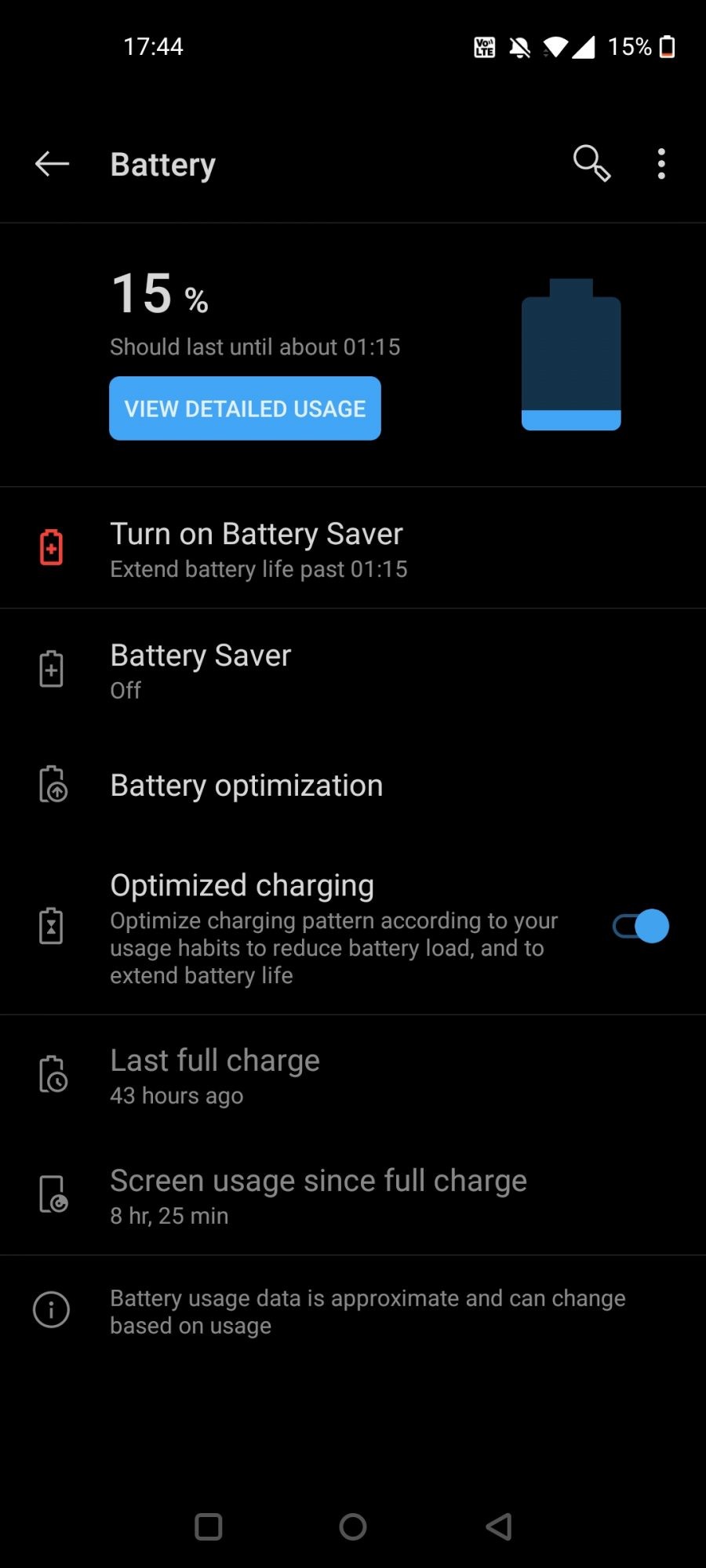
Task: Tap View Detailed Usage button
Action: 245,408
